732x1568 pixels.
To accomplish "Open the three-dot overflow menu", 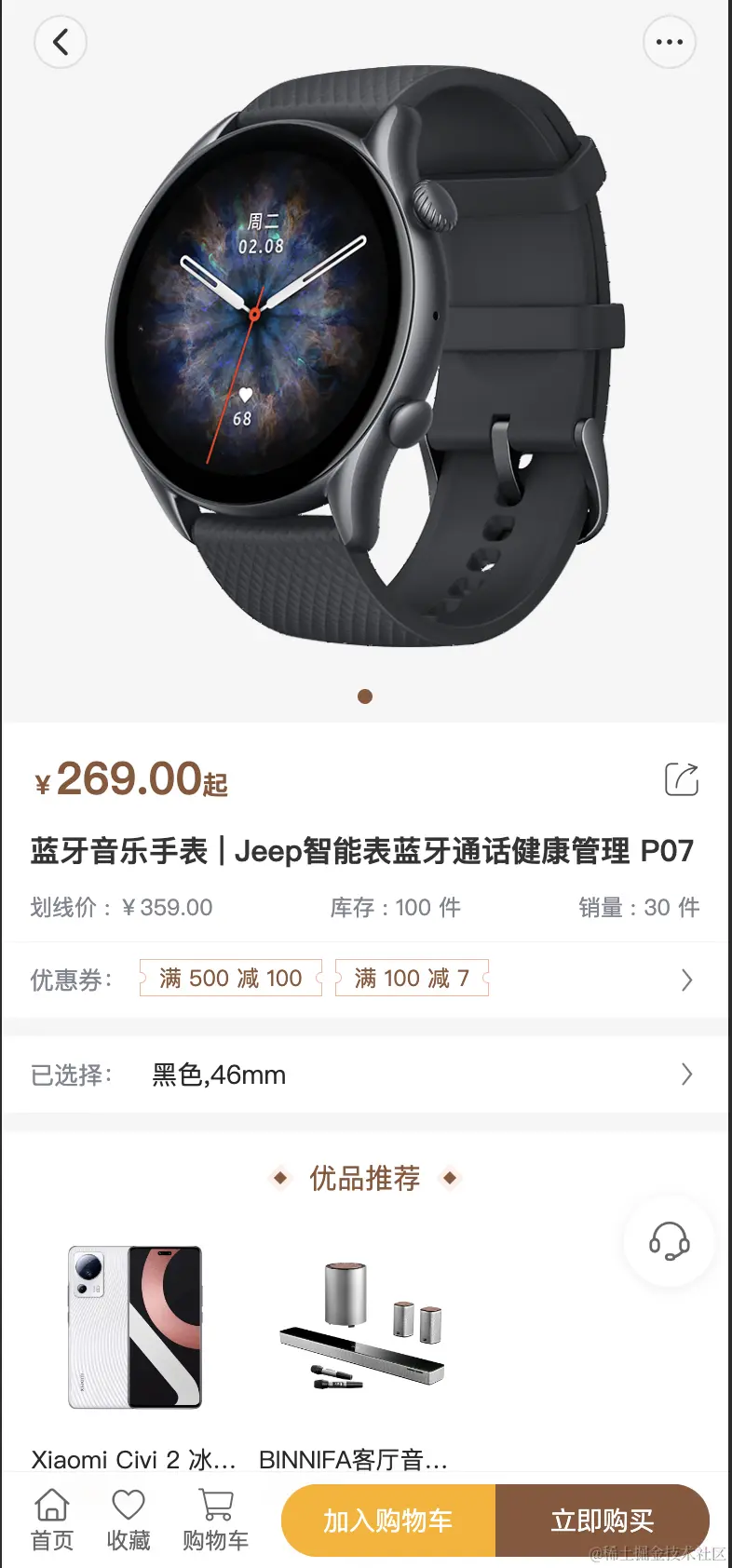I will pos(669,43).
